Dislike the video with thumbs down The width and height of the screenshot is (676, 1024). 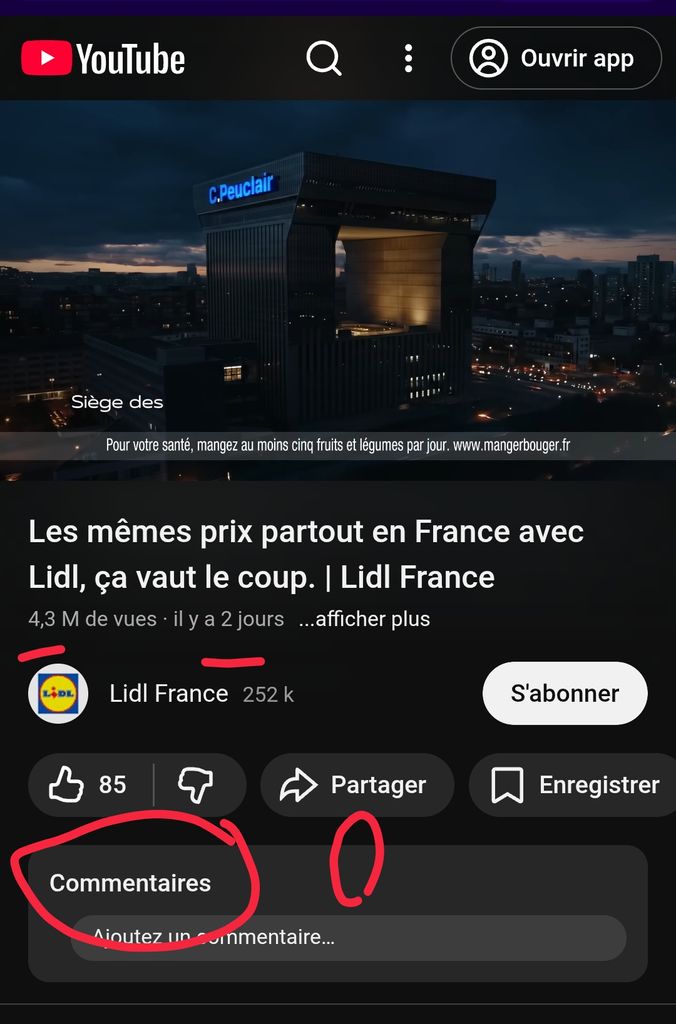click(x=196, y=785)
